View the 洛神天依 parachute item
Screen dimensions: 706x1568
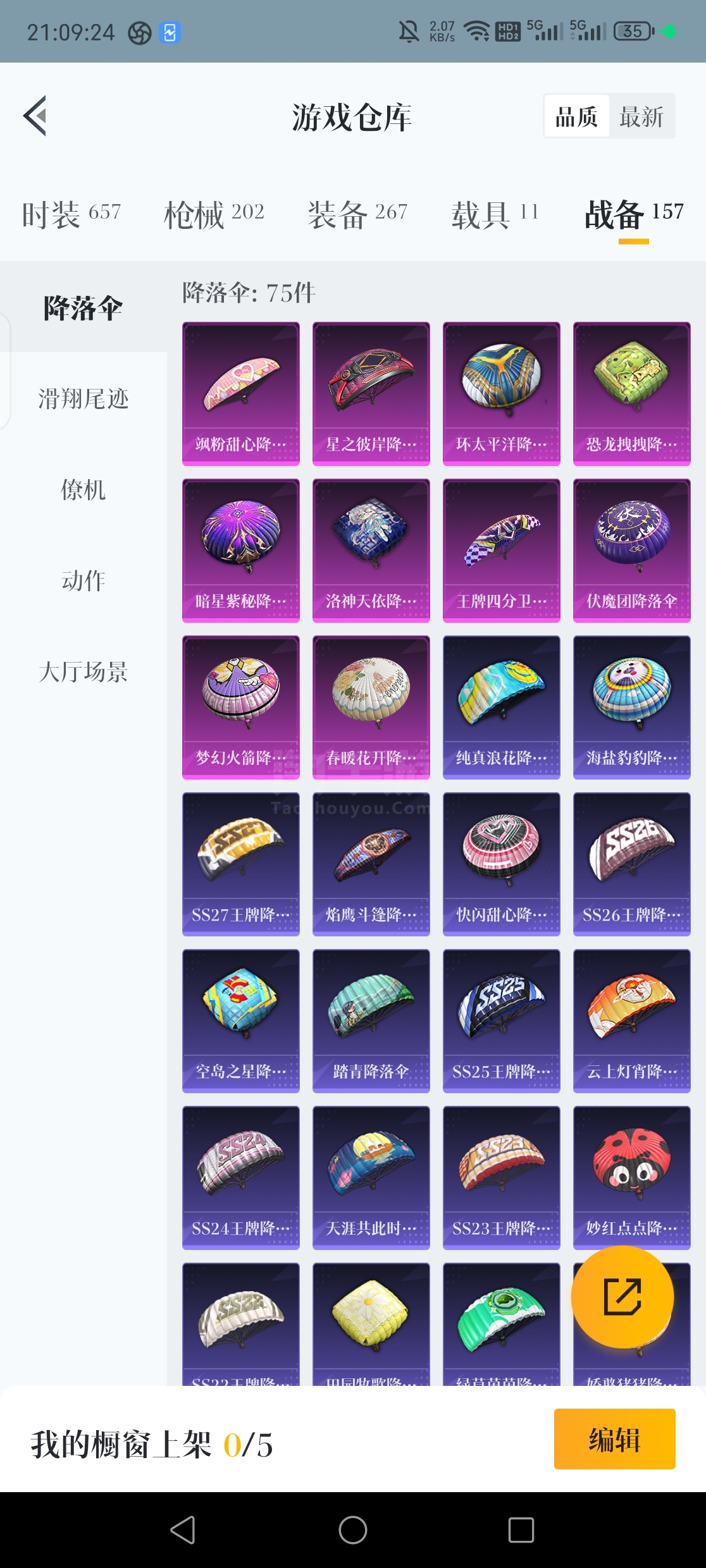tap(371, 550)
